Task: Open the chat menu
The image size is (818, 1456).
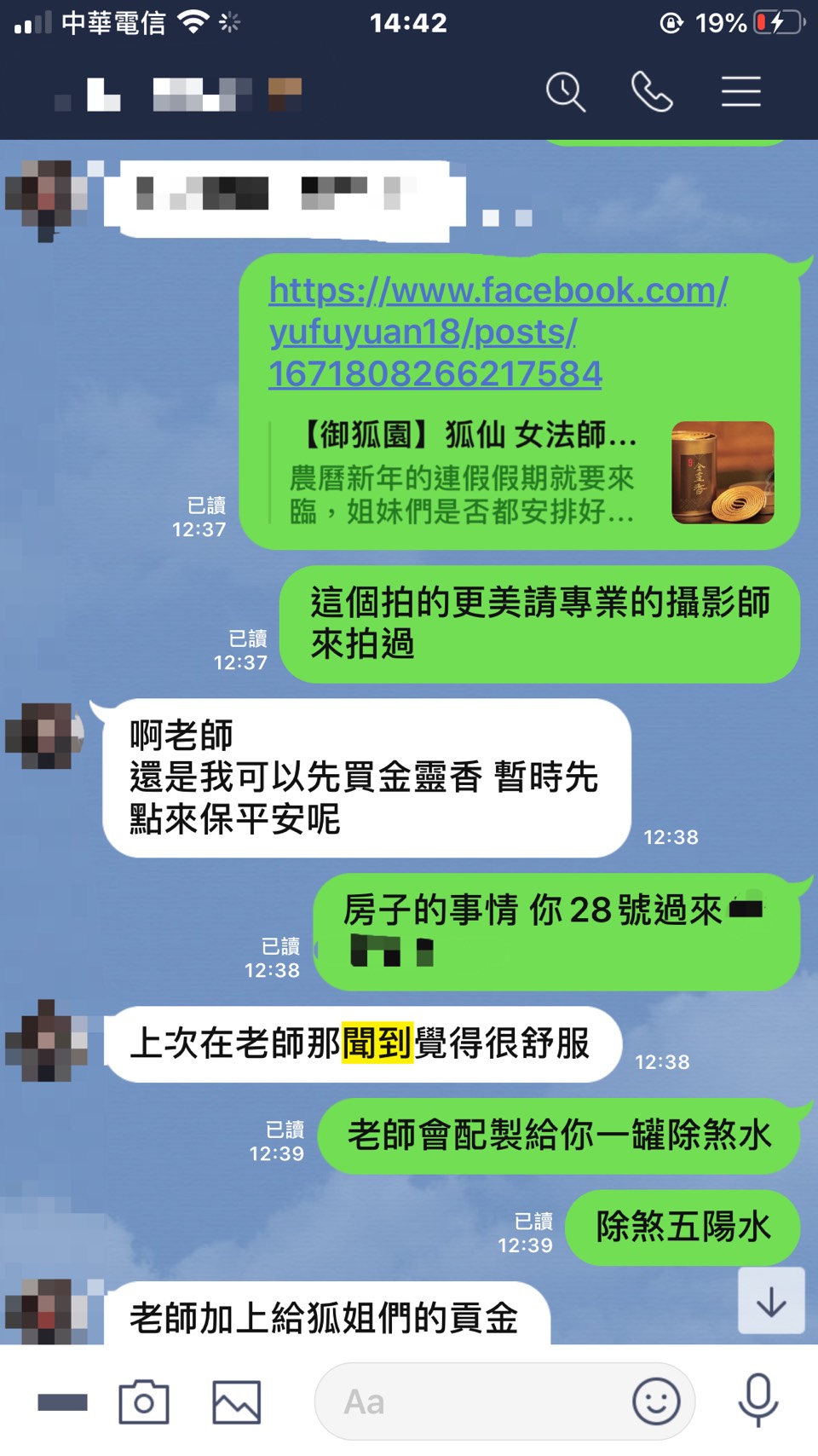Action: [740, 92]
